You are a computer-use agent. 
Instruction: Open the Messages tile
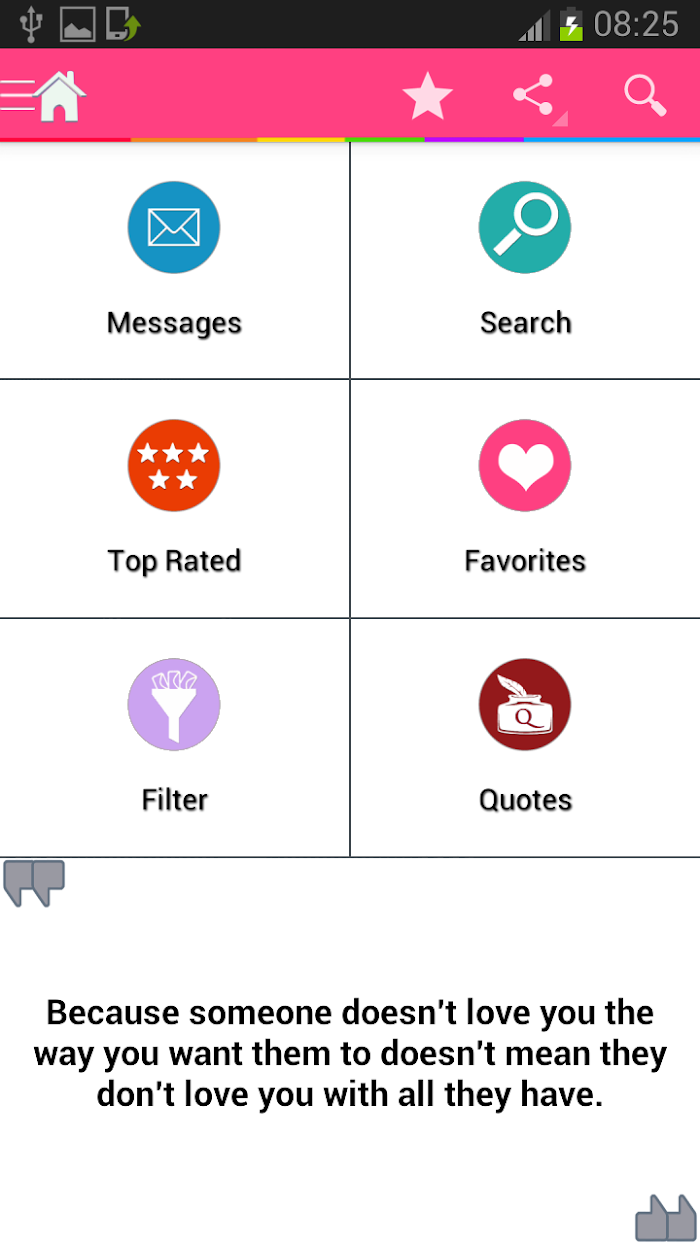coord(174,260)
